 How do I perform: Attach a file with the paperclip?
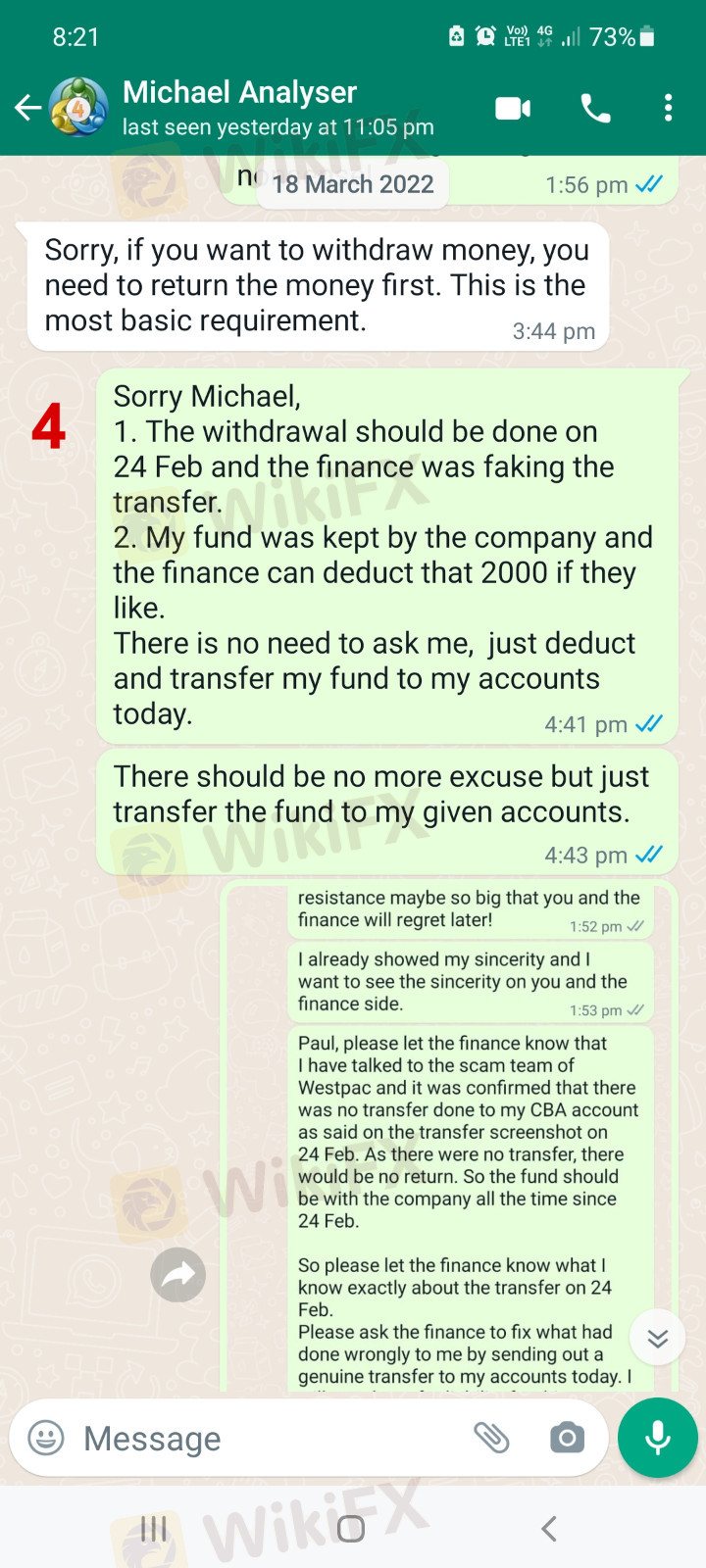[491, 1438]
